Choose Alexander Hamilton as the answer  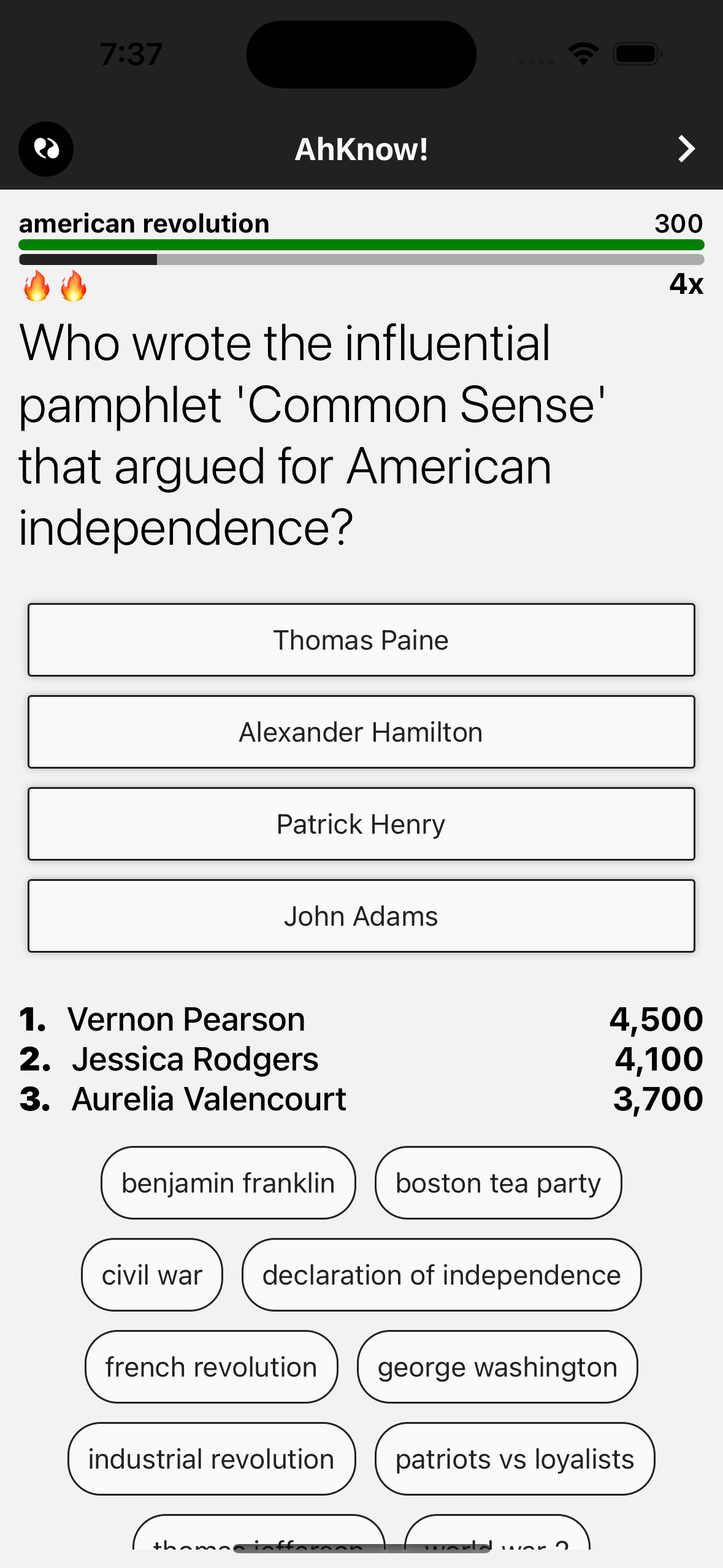pyautogui.click(x=361, y=732)
